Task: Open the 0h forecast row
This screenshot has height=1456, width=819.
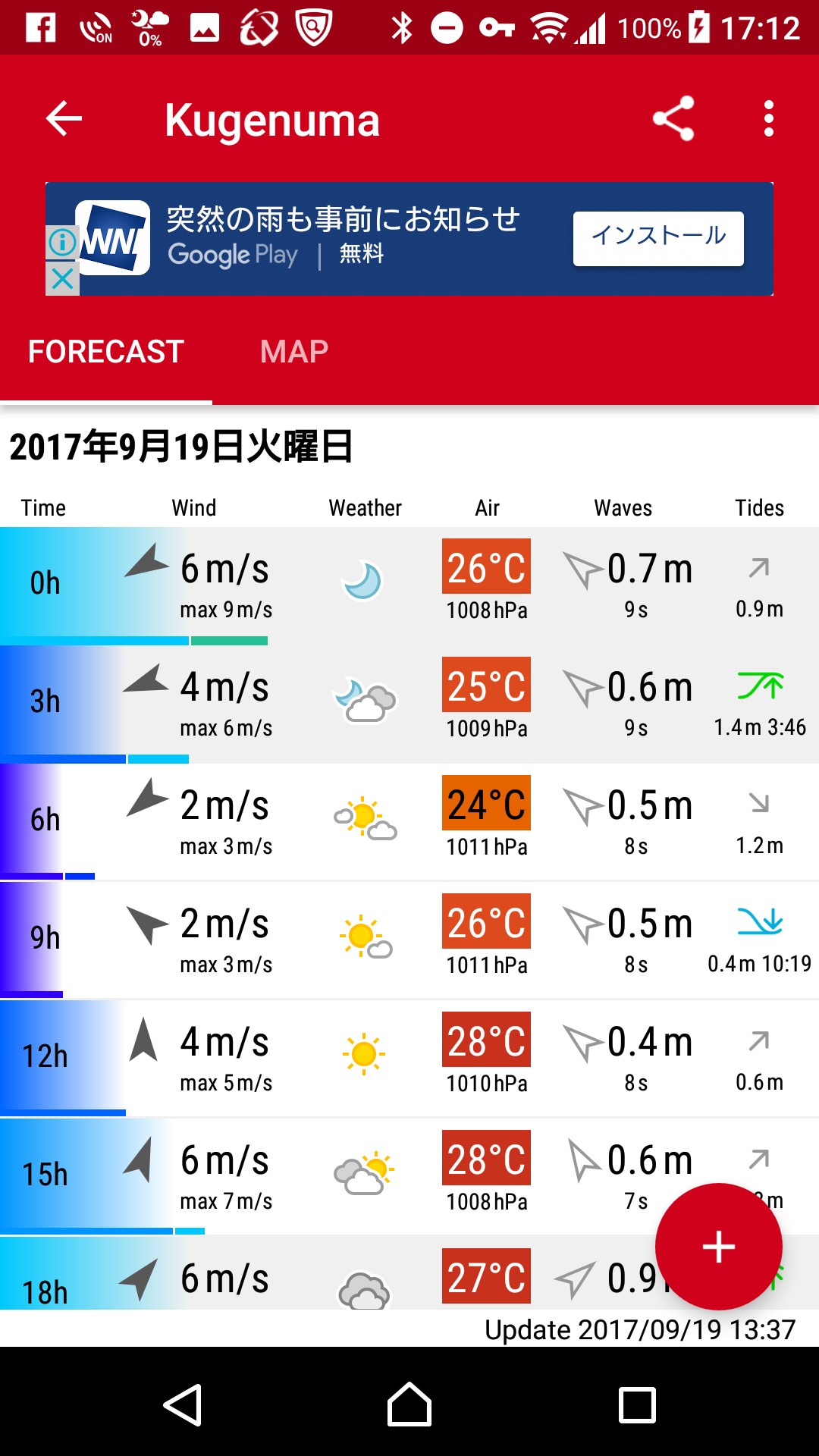Action: pos(409,584)
